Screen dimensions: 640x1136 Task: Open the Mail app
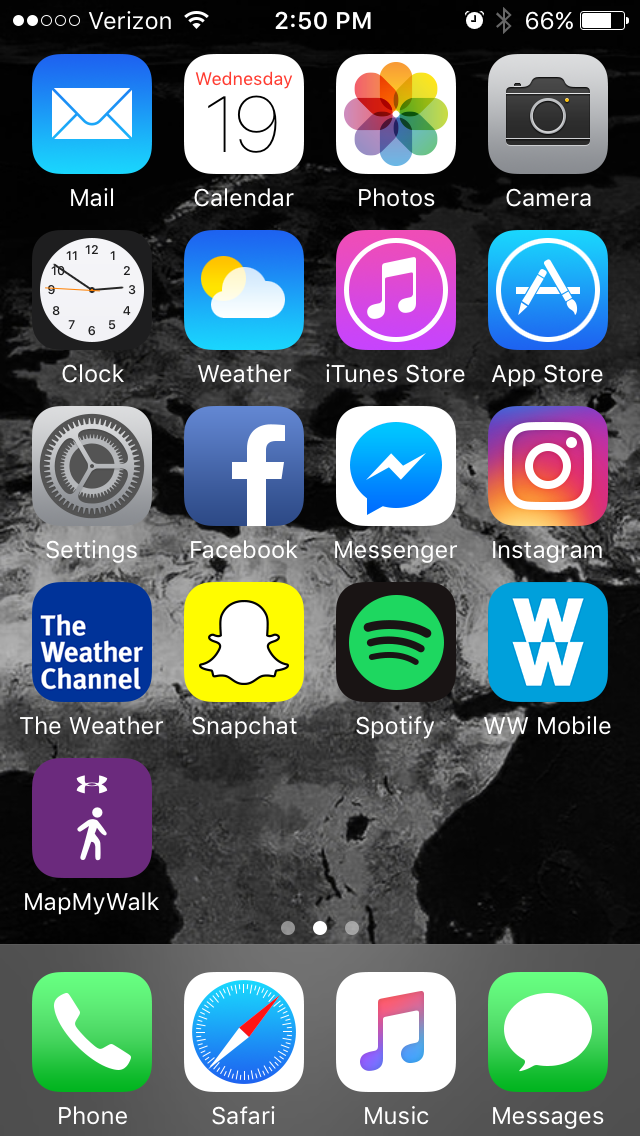tap(92, 114)
